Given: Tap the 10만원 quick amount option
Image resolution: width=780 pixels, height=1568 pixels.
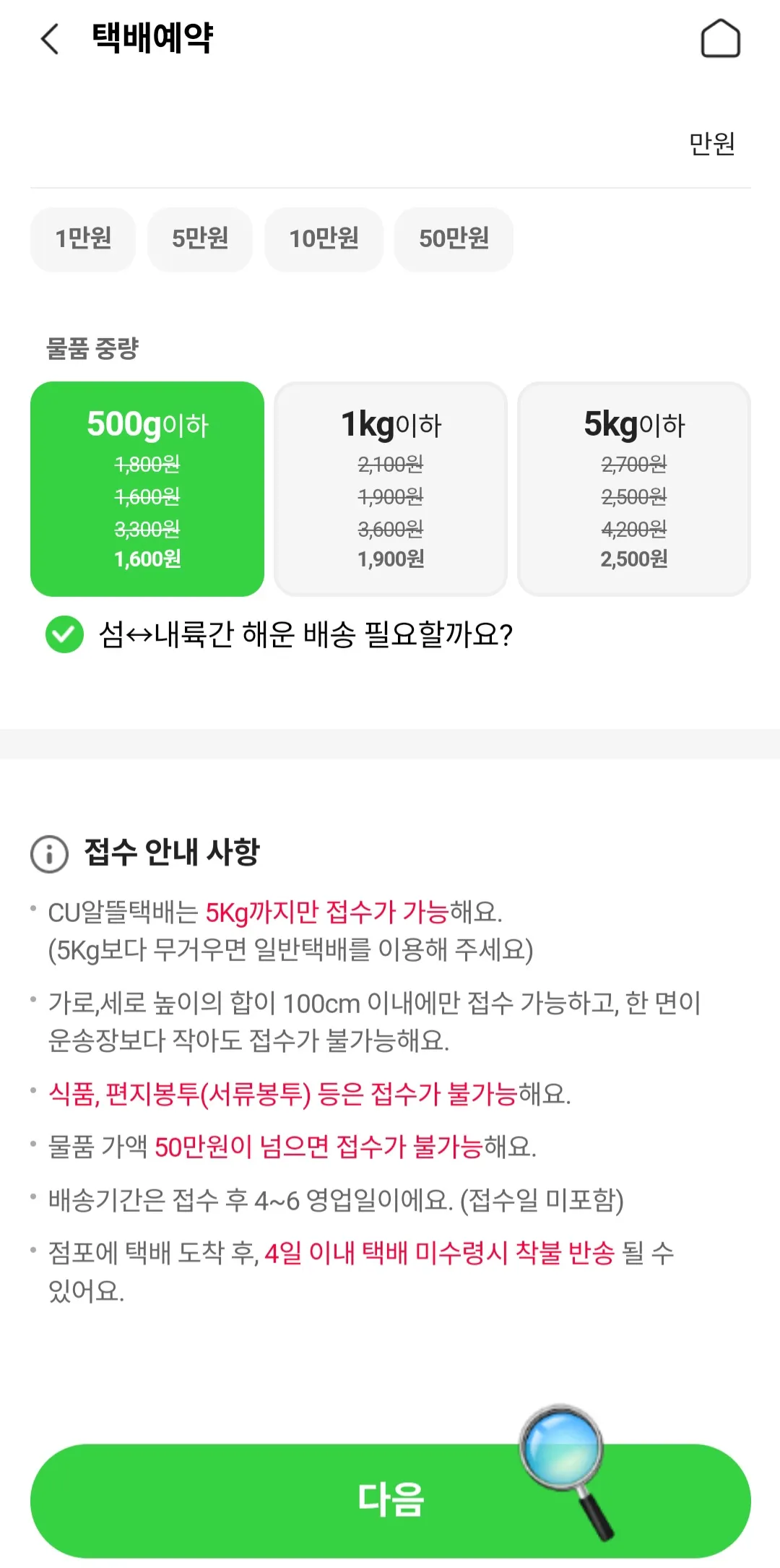Looking at the screenshot, I should pos(324,239).
